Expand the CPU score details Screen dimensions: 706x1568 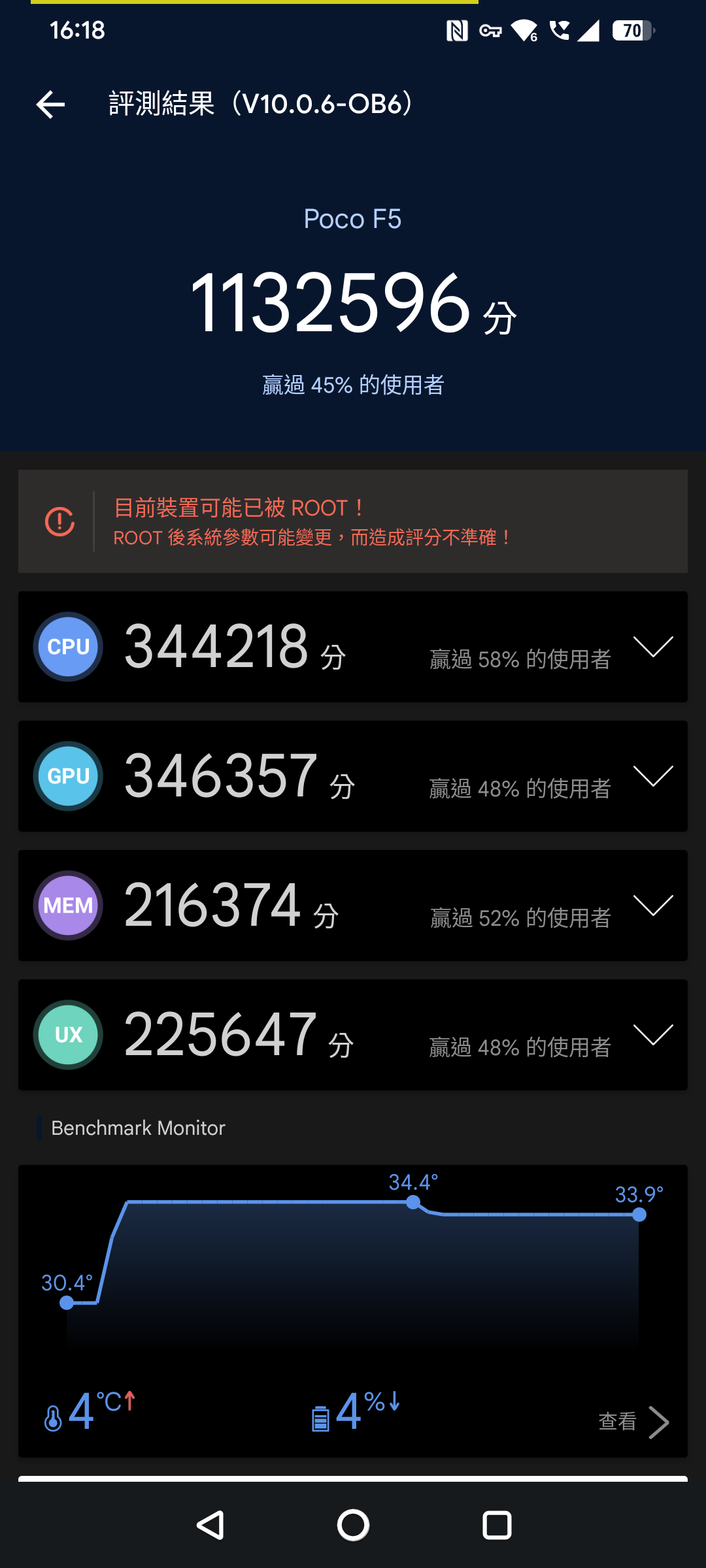(x=653, y=647)
